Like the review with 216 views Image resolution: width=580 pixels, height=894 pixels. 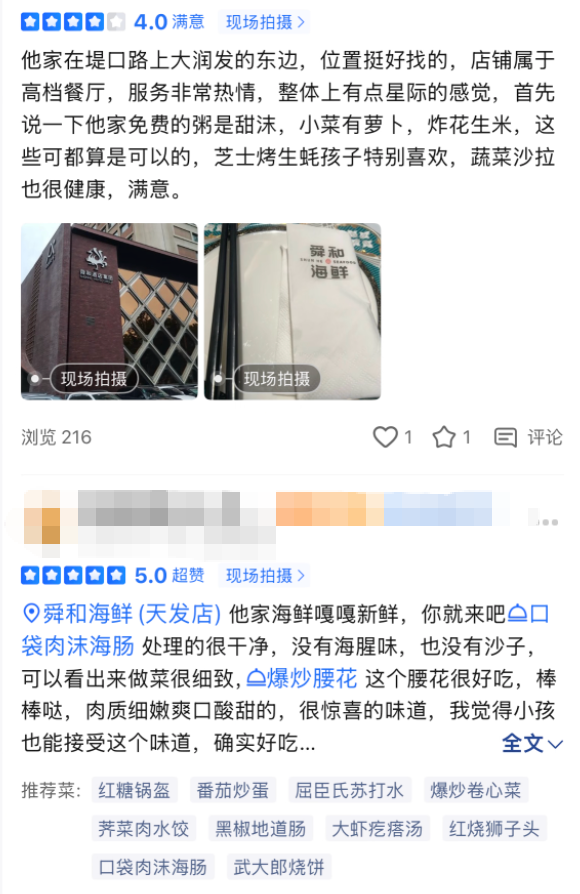tap(392, 437)
